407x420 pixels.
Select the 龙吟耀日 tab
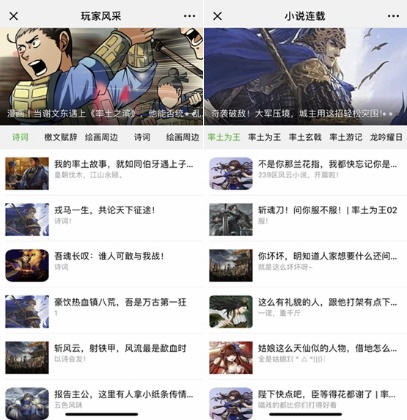coord(386,137)
